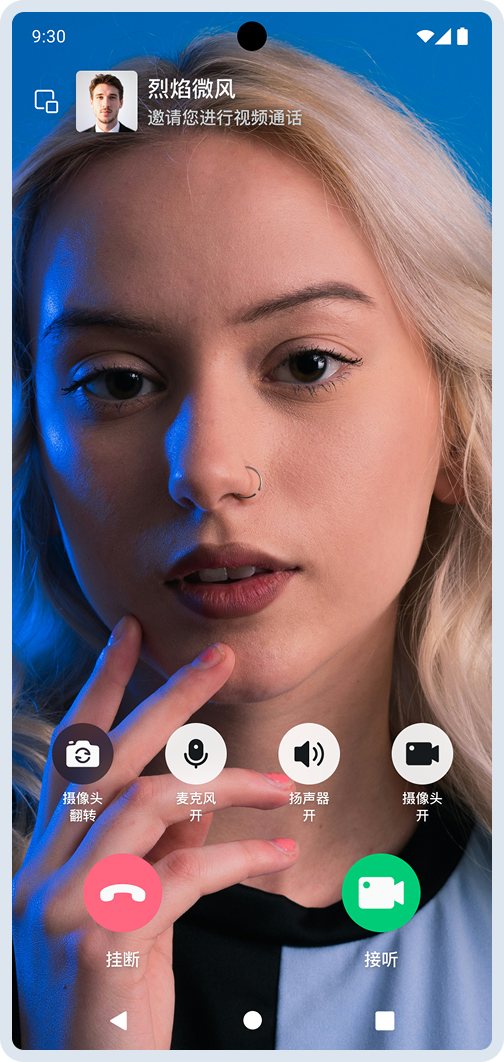
Task: Toggle the 扬声器 speaker button
Action: pyautogui.click(x=309, y=753)
